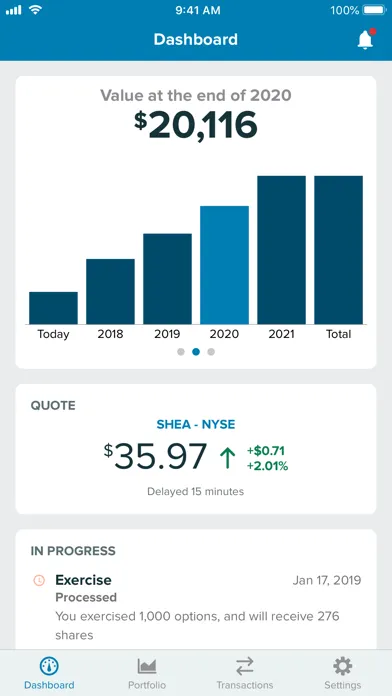Show the Total bar value
This screenshot has height=696, width=392.
point(338,250)
